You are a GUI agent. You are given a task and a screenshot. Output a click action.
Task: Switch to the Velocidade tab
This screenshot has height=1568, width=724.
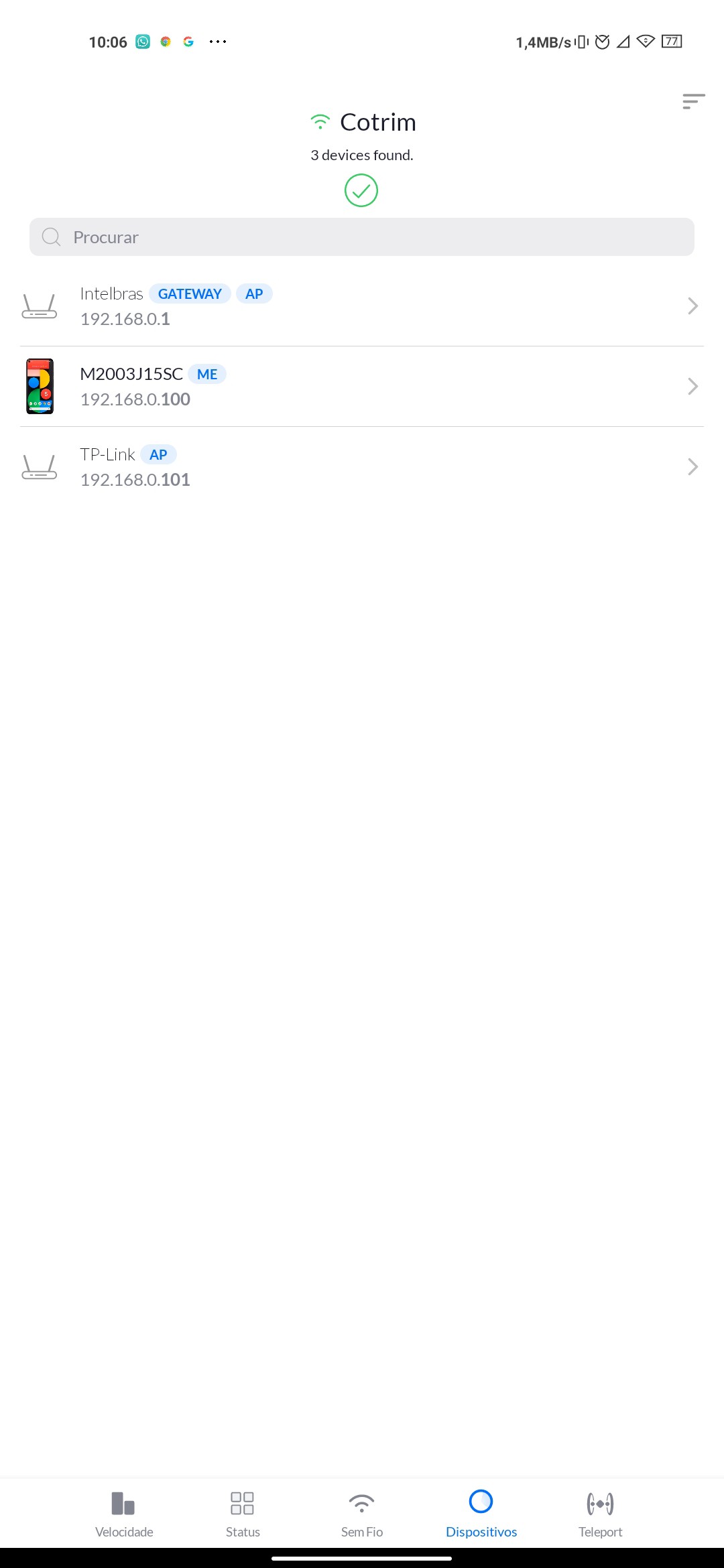124,1513
